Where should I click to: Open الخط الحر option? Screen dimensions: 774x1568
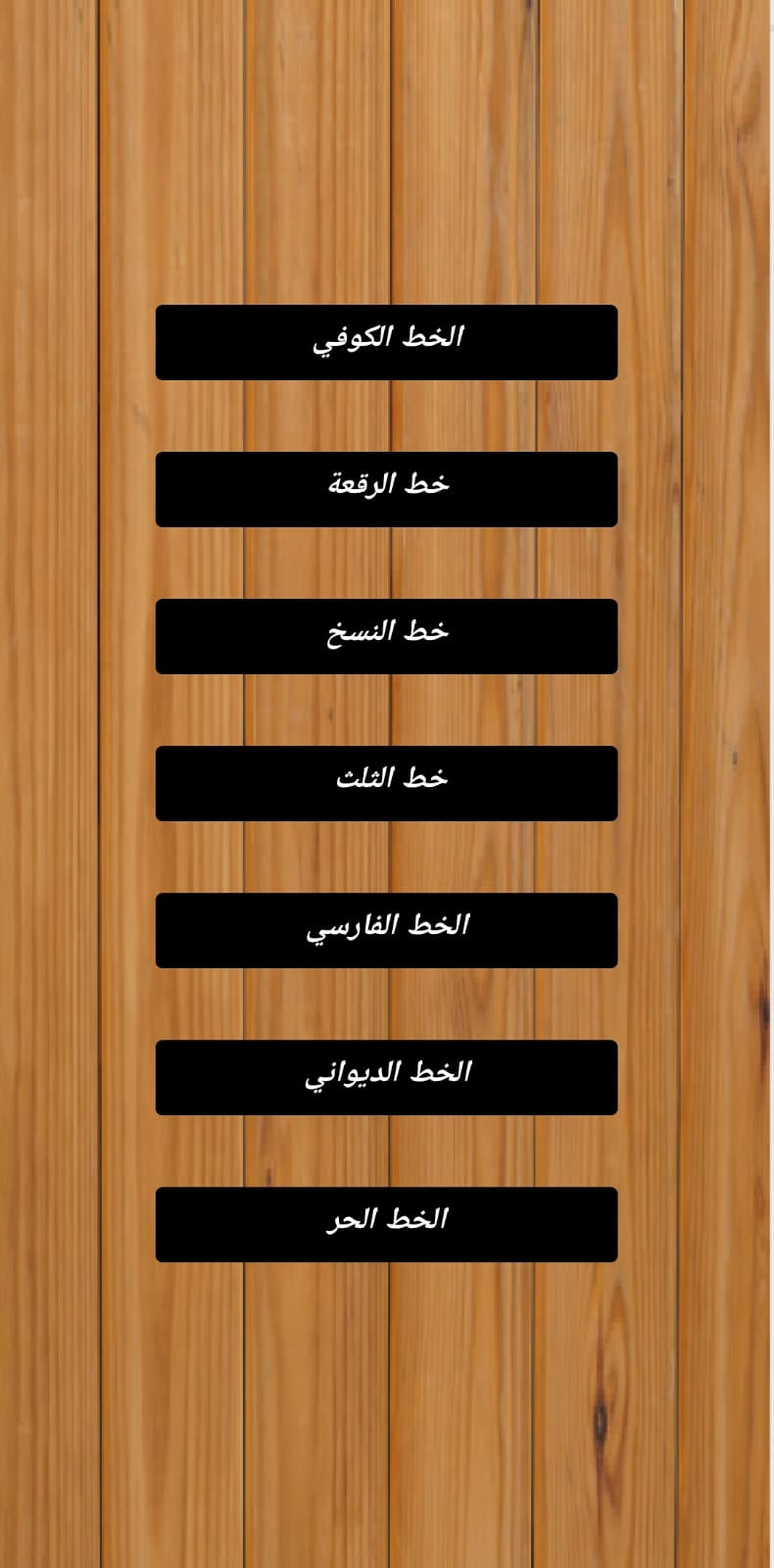386,1224
